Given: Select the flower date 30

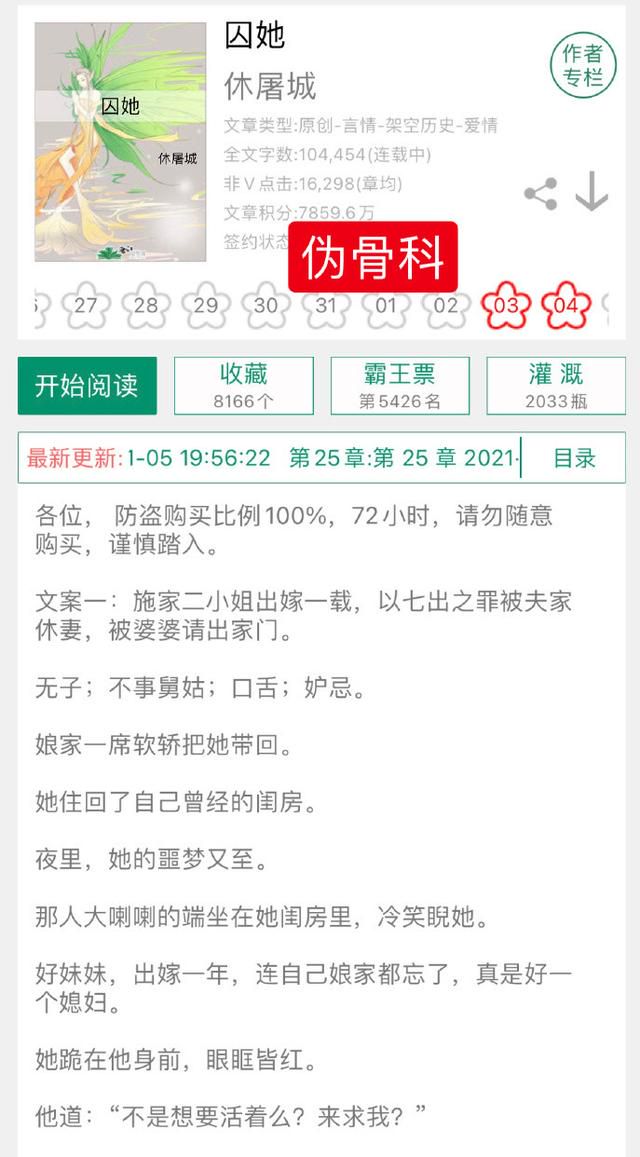Looking at the screenshot, I should (266, 305).
